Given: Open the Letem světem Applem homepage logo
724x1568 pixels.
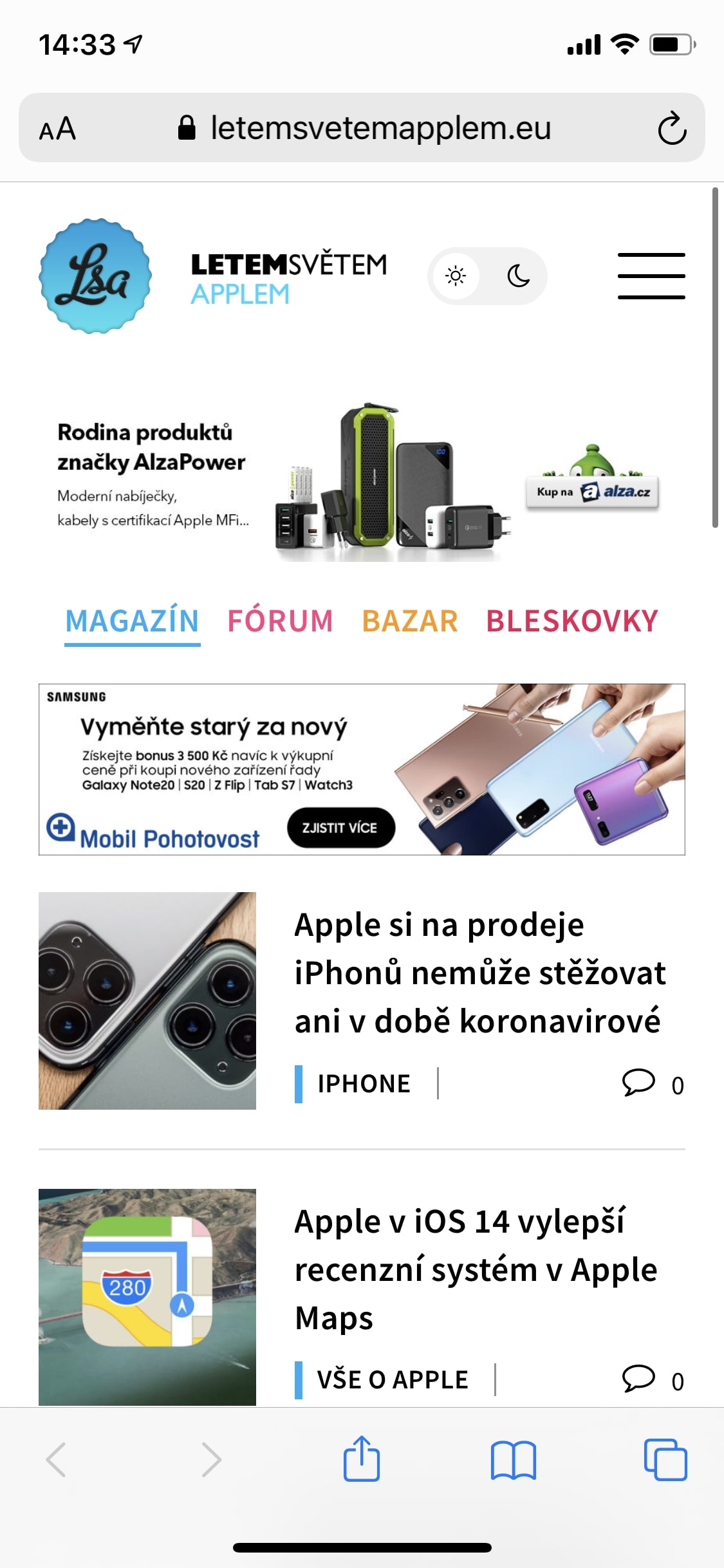Looking at the screenshot, I should (x=95, y=276).
